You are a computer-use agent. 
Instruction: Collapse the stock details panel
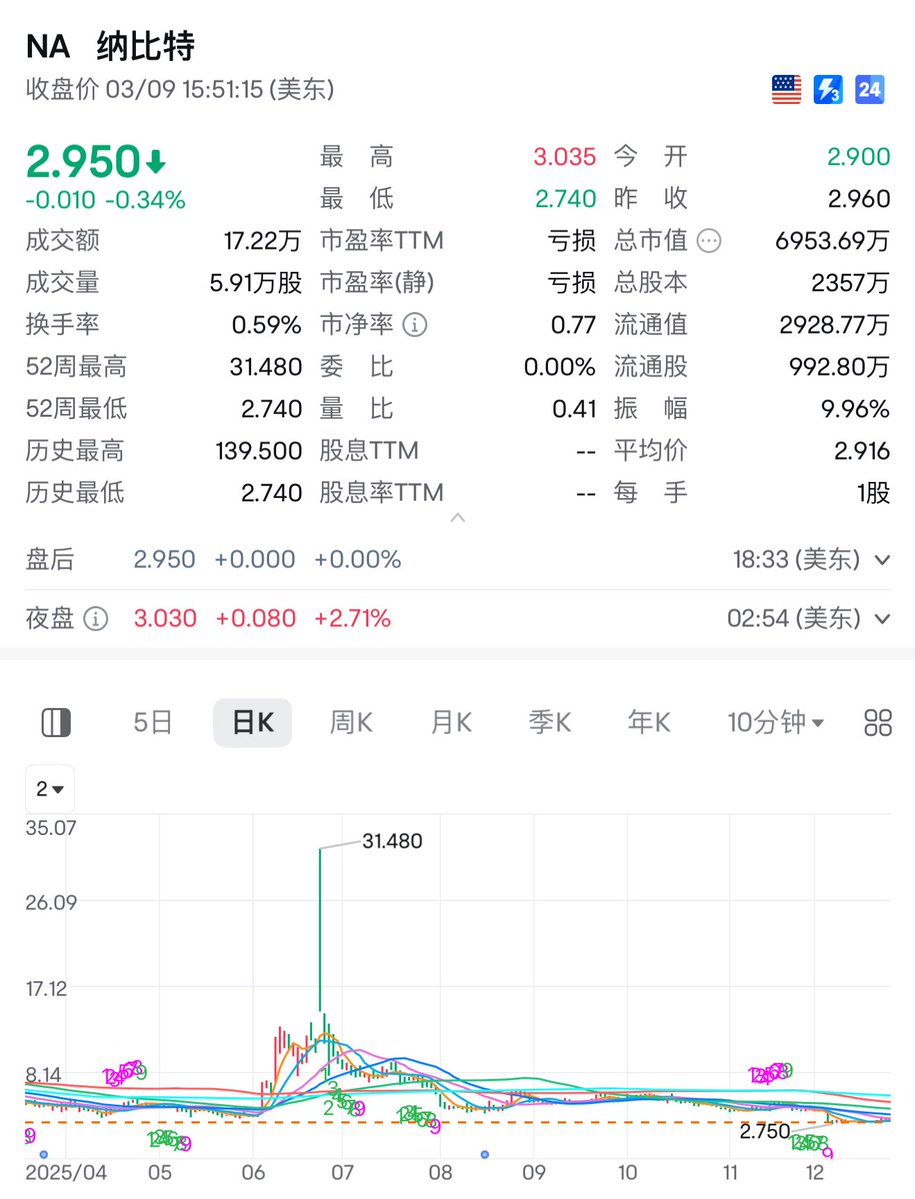pos(457,518)
